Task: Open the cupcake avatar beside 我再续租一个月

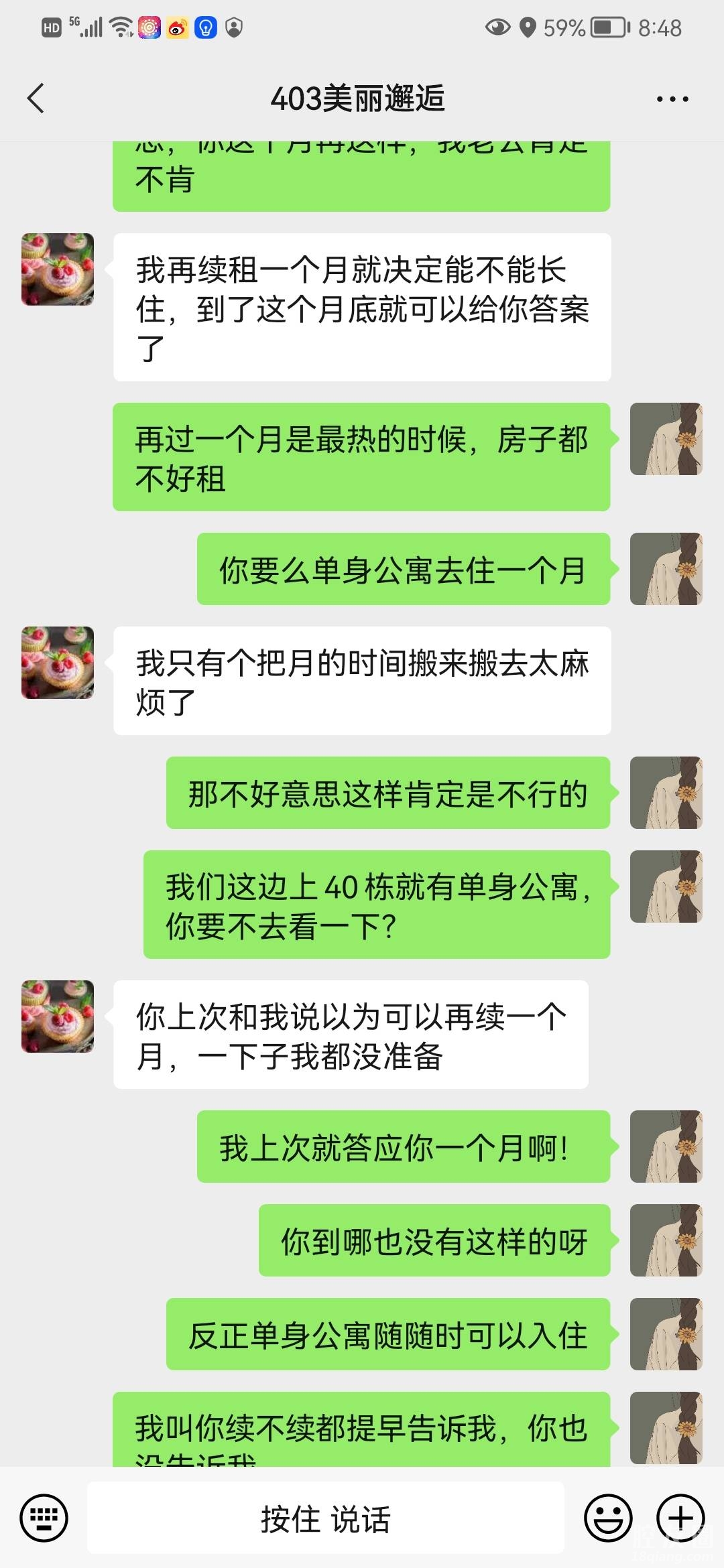Action: (58, 269)
